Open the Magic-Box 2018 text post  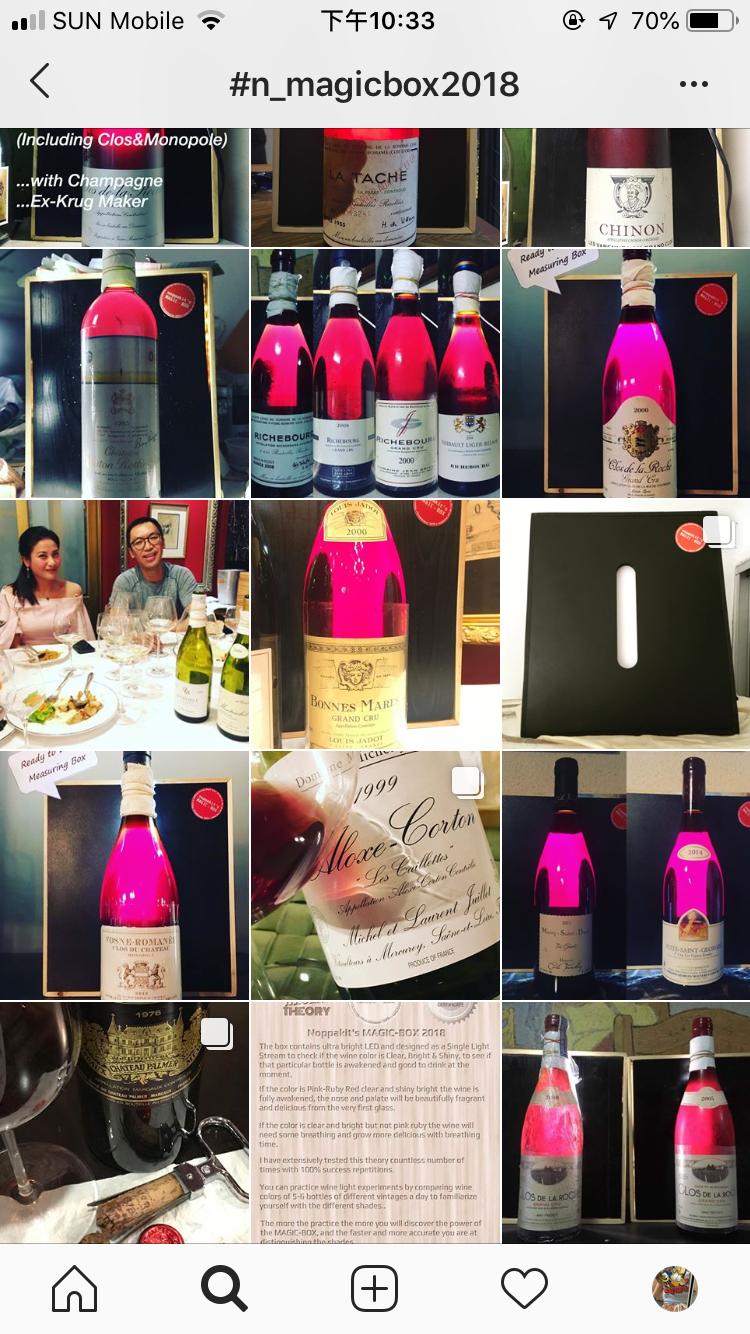click(375, 1123)
